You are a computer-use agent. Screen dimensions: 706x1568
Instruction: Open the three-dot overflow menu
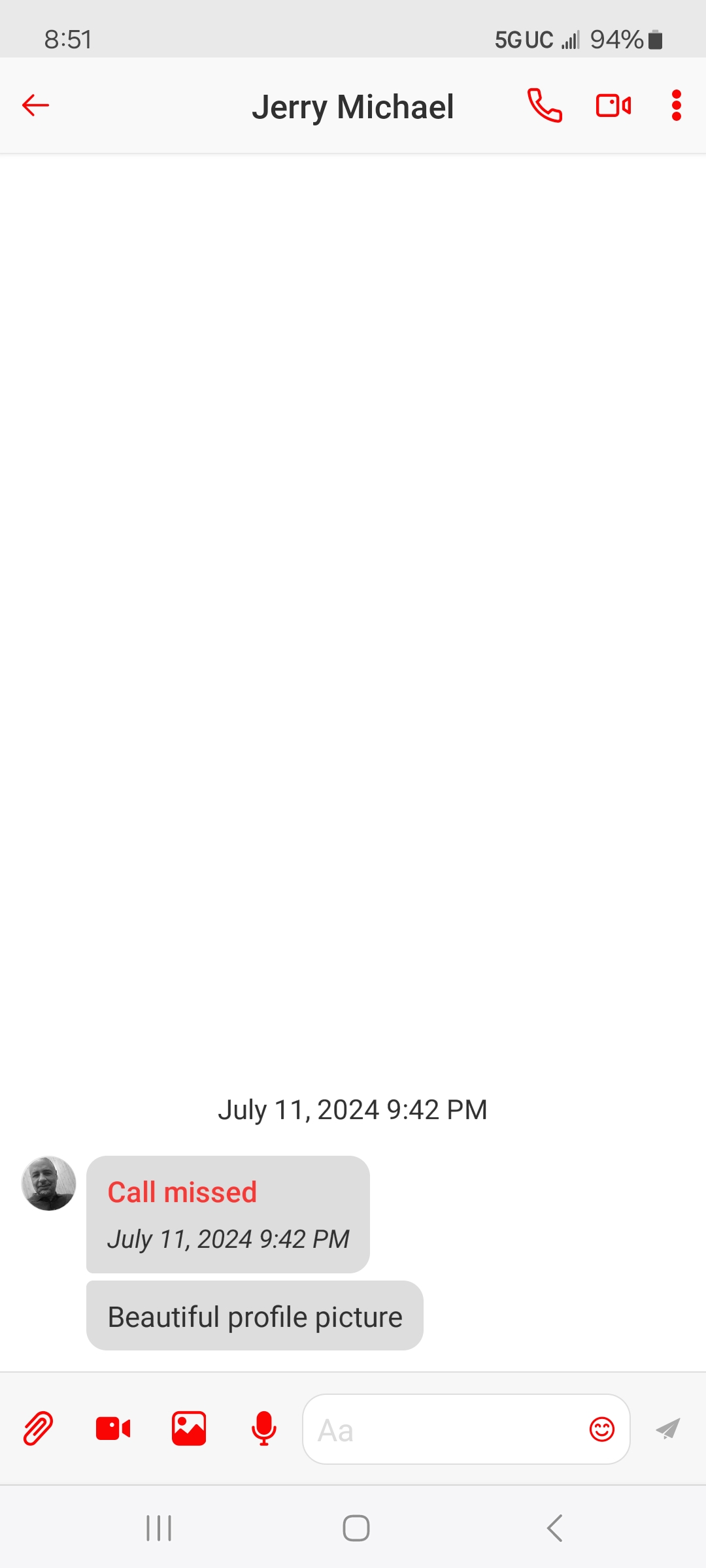pyautogui.click(x=676, y=105)
